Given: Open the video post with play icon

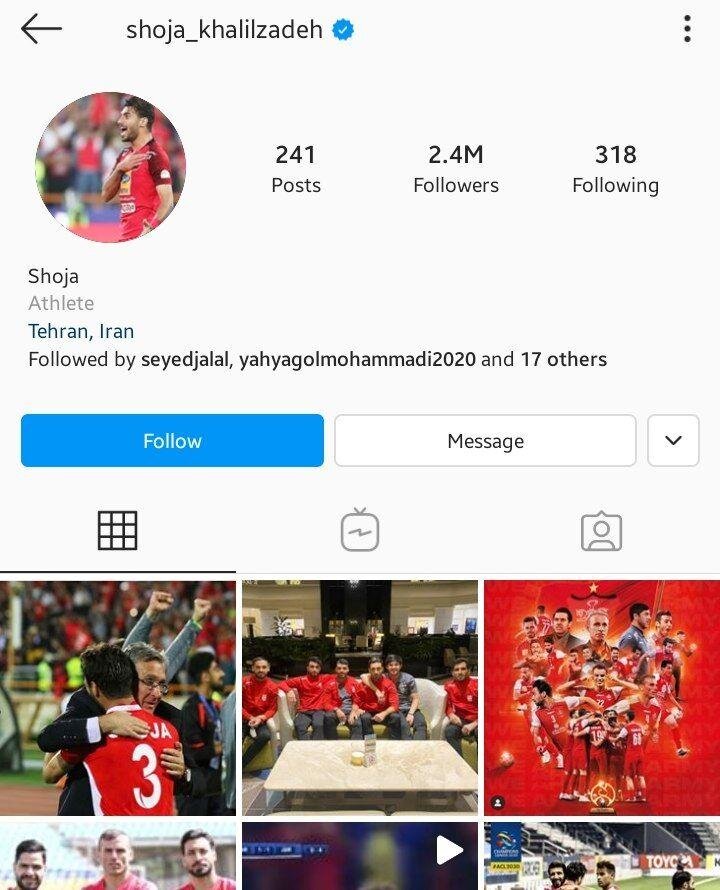Looking at the screenshot, I should 360,857.
